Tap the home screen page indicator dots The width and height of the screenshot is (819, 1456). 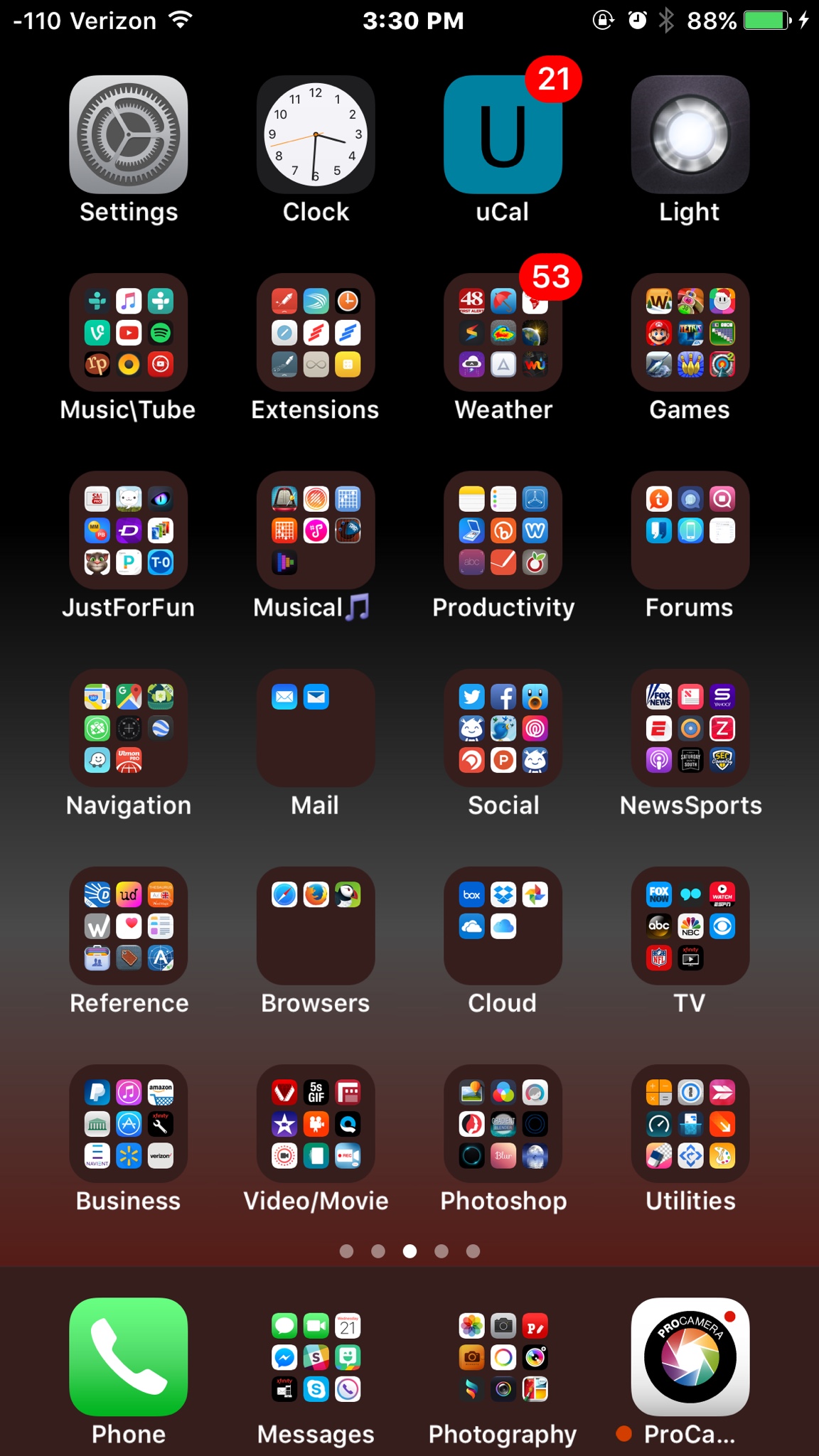[x=409, y=1251]
